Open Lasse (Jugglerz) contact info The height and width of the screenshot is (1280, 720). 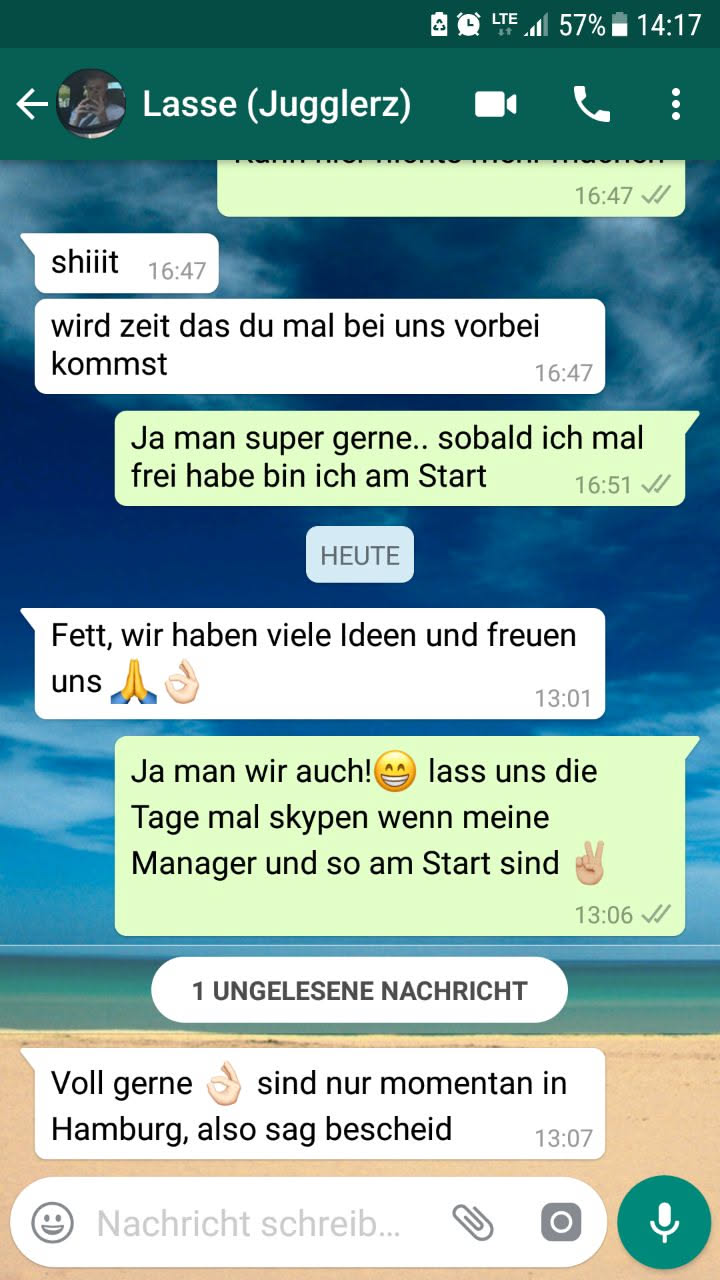[276, 104]
